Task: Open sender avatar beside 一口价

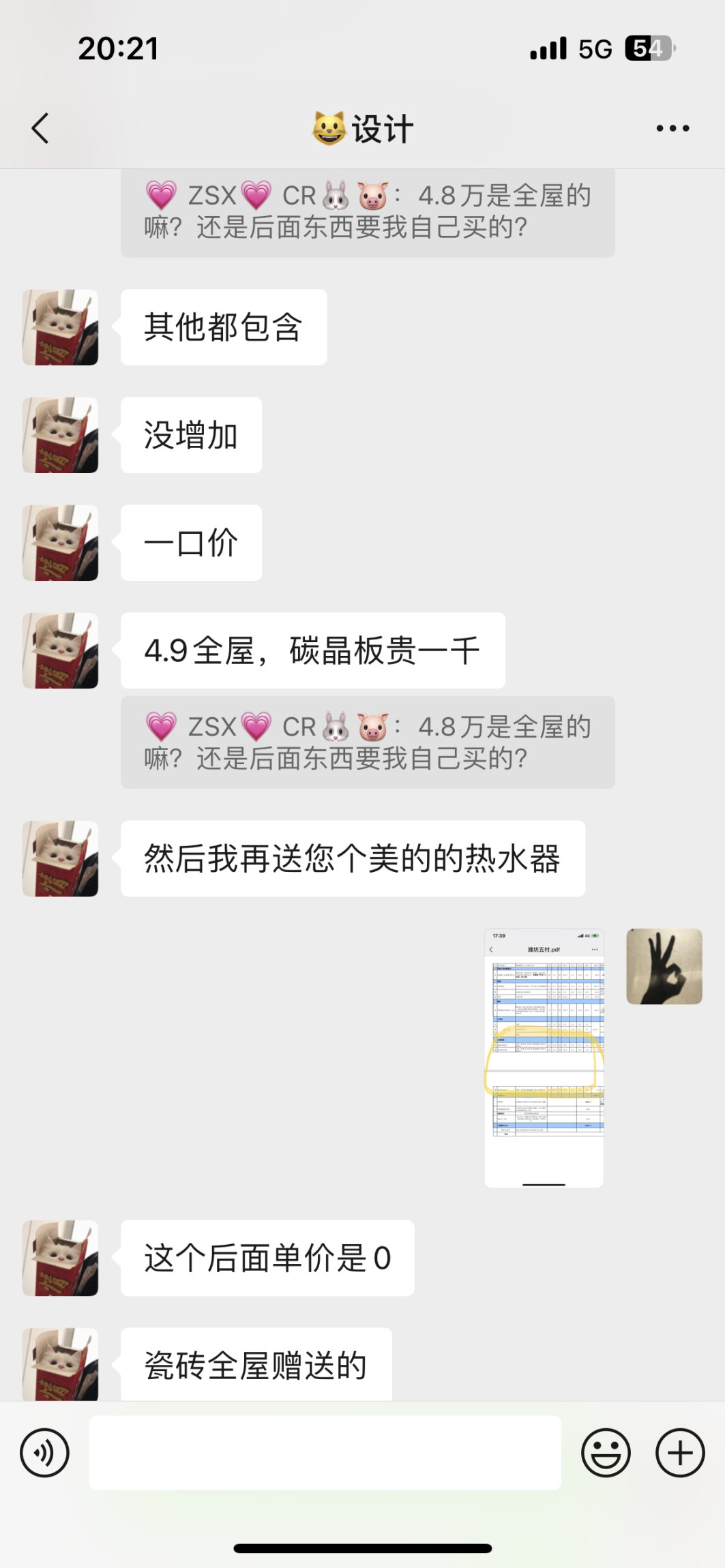Action: [60, 543]
